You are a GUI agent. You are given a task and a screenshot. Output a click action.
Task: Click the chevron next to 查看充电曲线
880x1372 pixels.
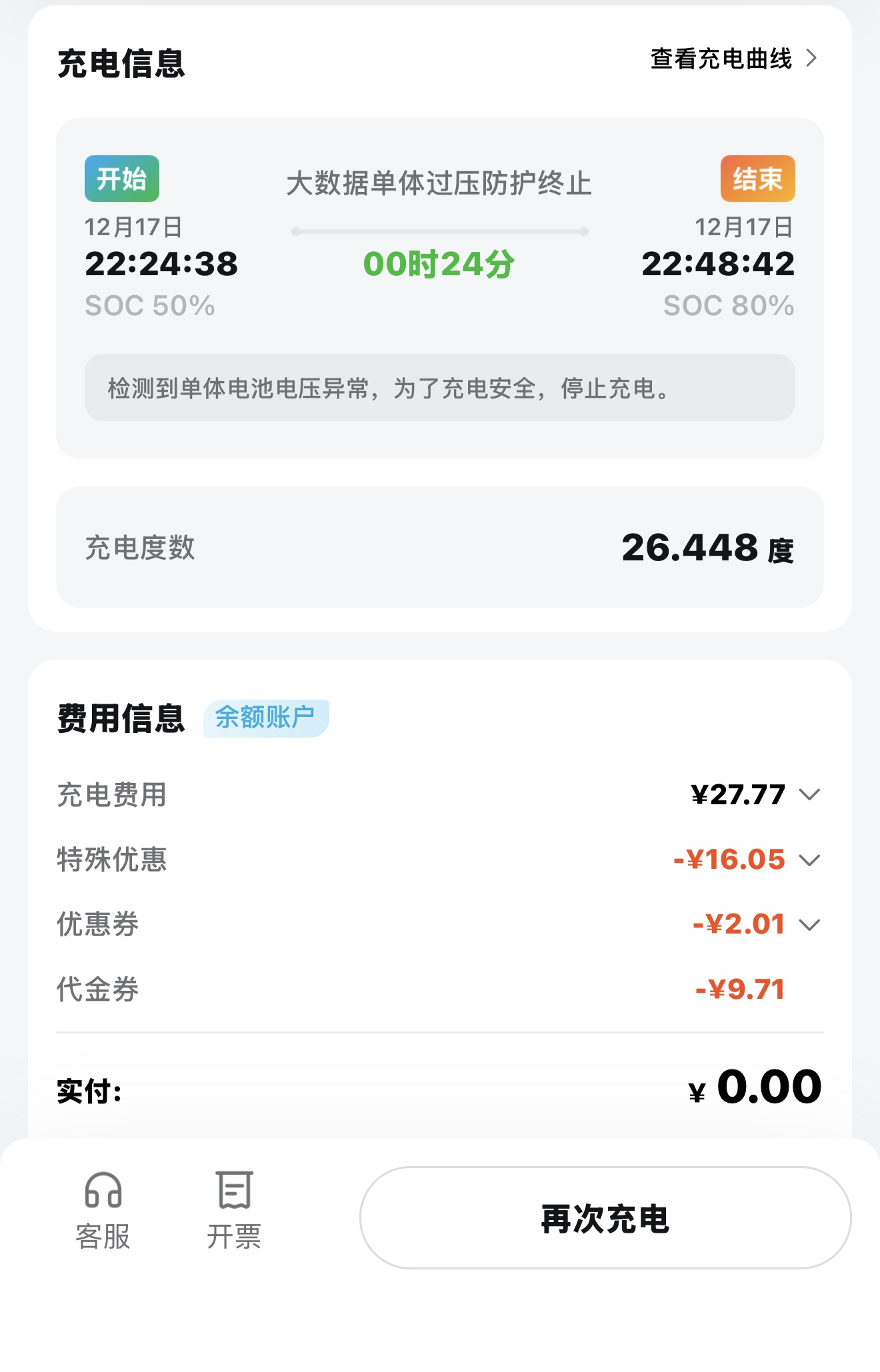(812, 59)
